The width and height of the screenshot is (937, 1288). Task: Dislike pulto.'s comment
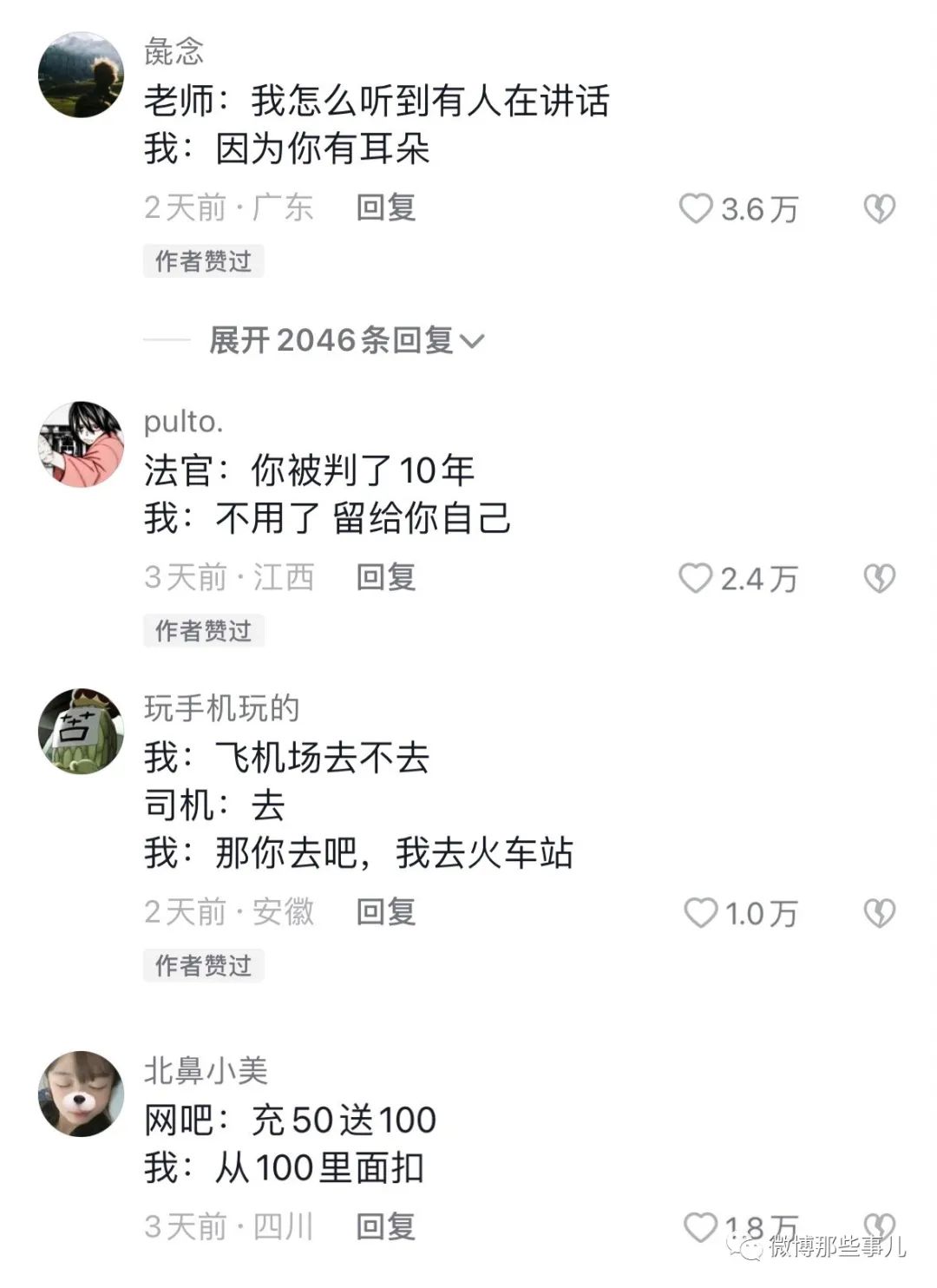(x=879, y=578)
